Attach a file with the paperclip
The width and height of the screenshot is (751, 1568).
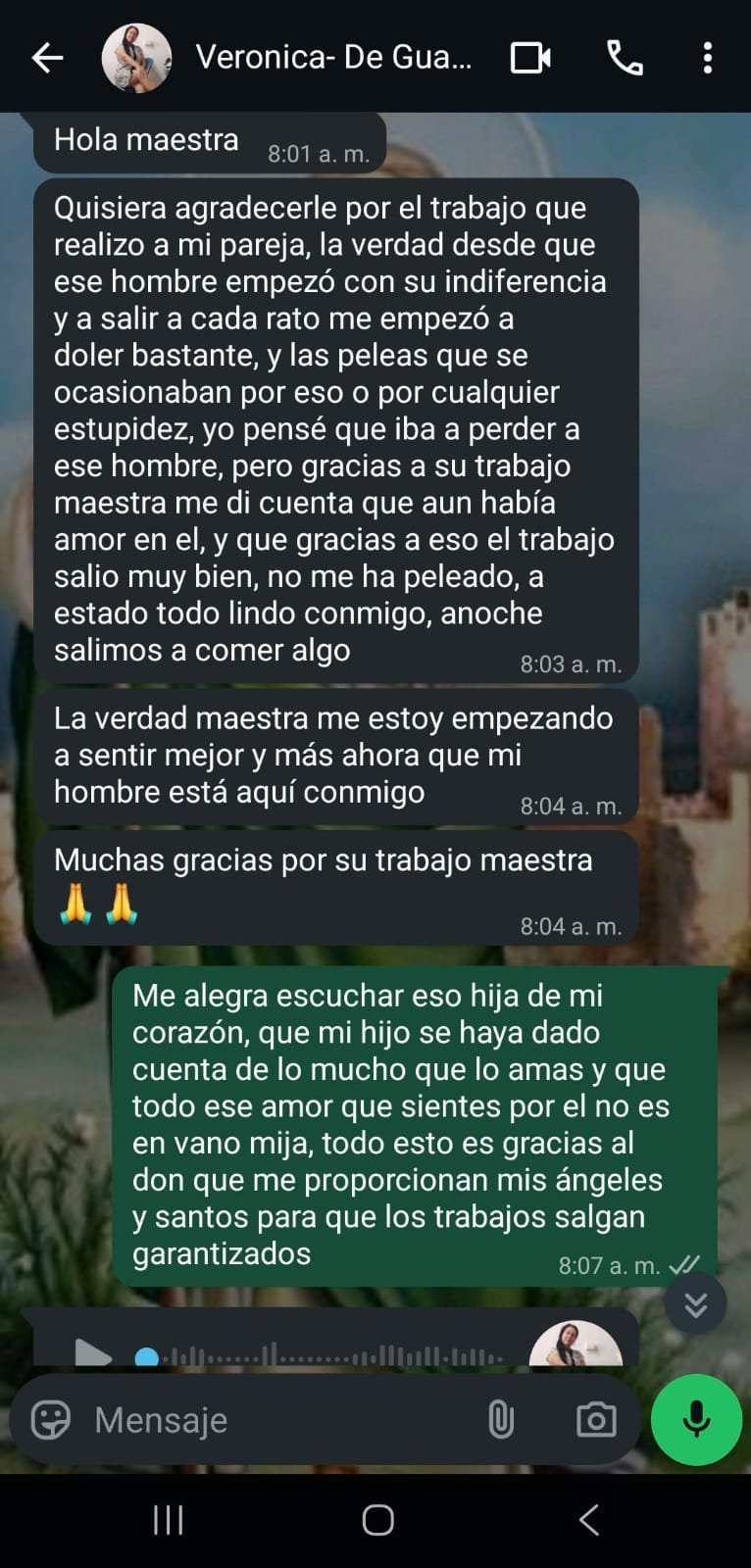[501, 1419]
